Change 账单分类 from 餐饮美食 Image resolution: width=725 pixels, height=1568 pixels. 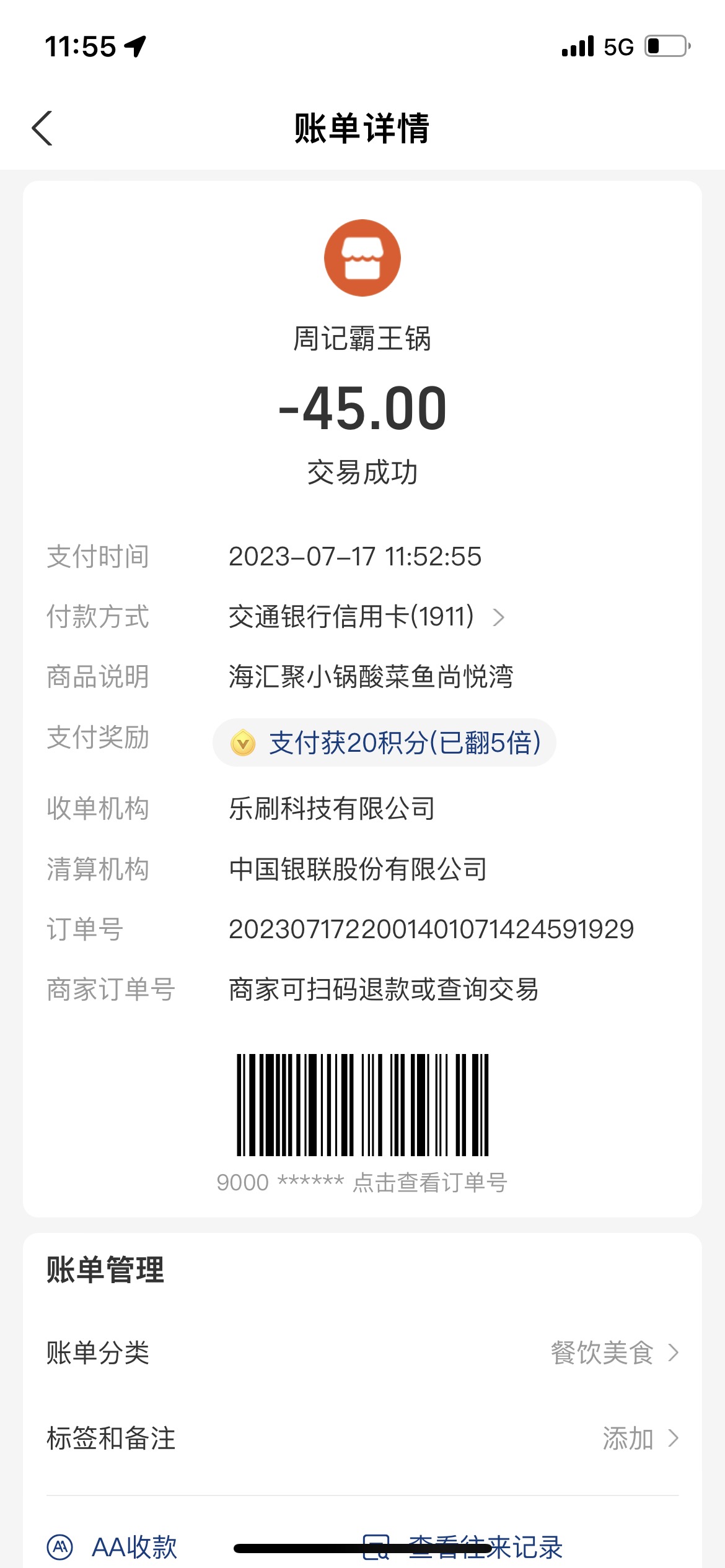tap(362, 1352)
